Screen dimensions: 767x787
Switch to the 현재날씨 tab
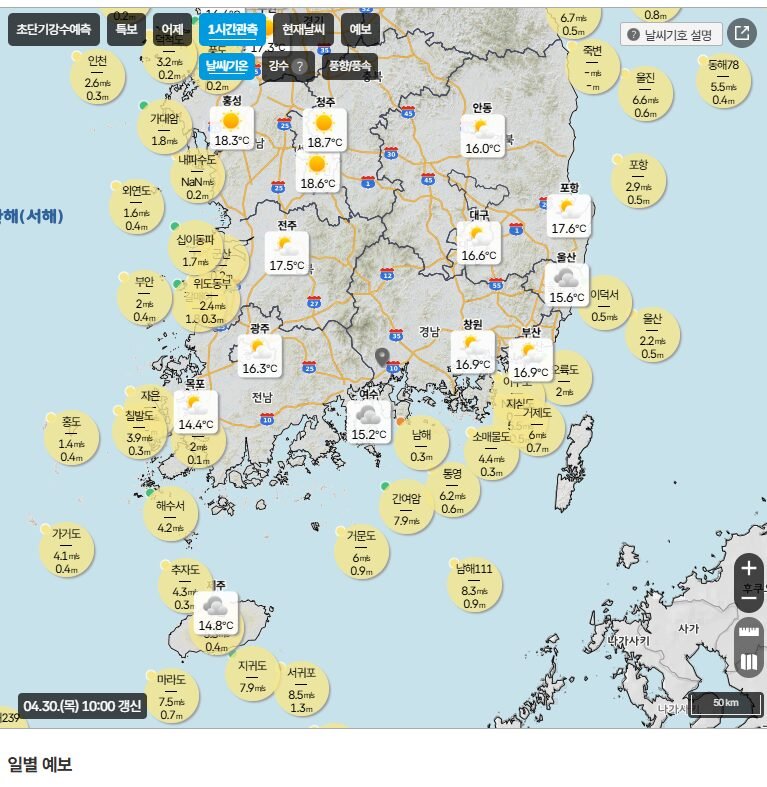coord(303,29)
